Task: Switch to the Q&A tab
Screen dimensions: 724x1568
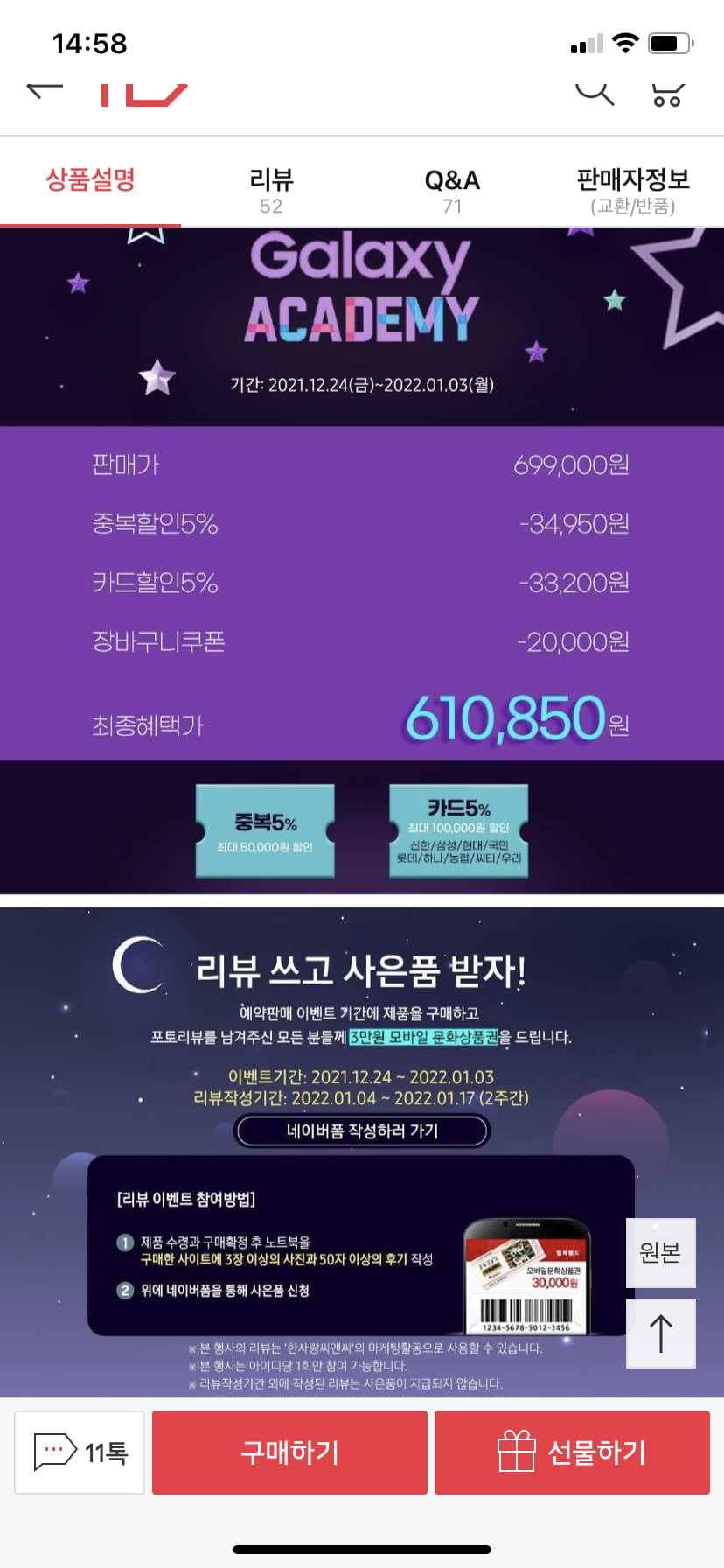Action: pos(452,191)
